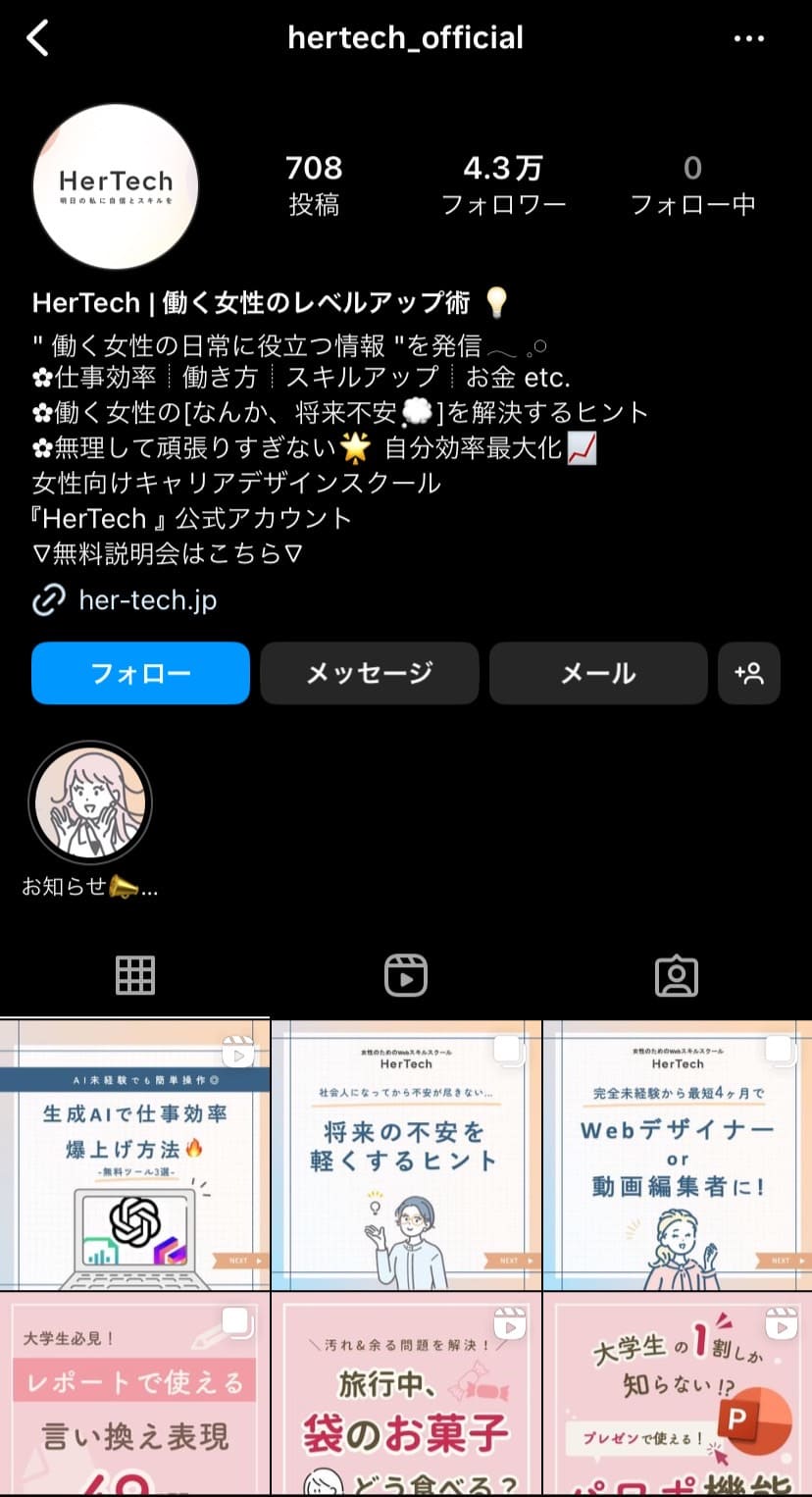Open the お知らせ story highlight
812x1497 pixels.
point(90,802)
